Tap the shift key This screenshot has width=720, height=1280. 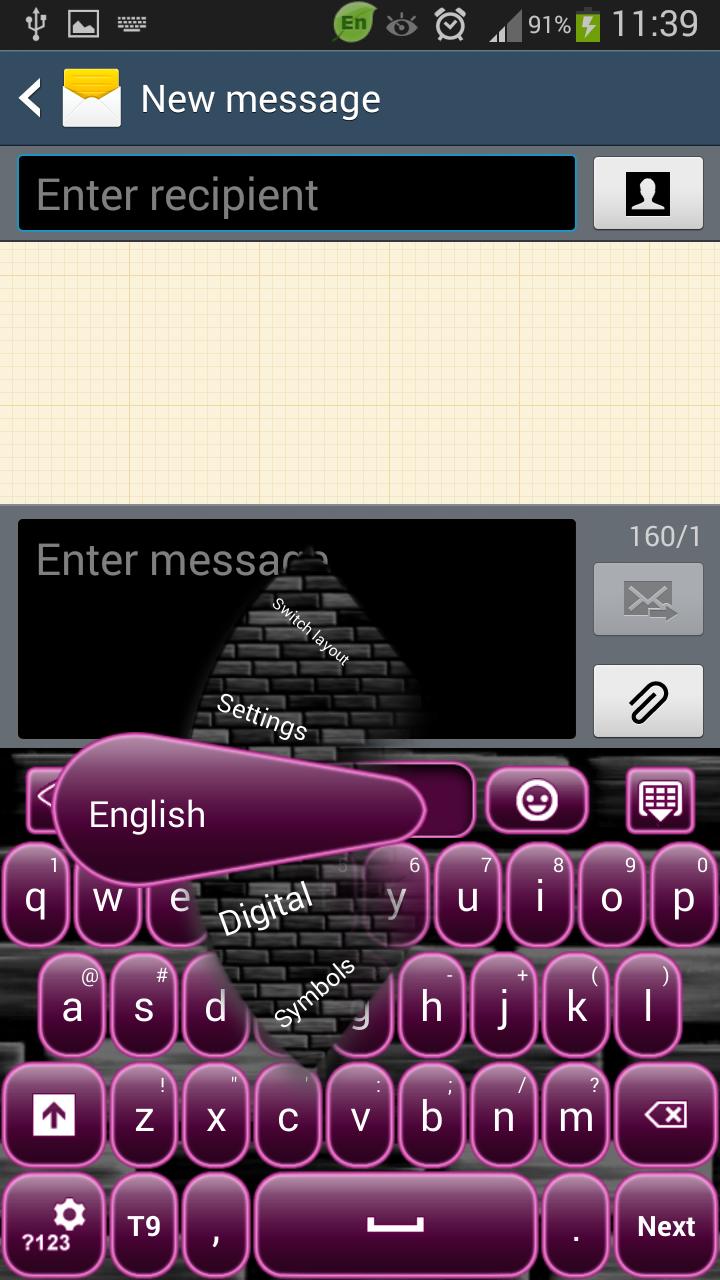(x=54, y=1116)
